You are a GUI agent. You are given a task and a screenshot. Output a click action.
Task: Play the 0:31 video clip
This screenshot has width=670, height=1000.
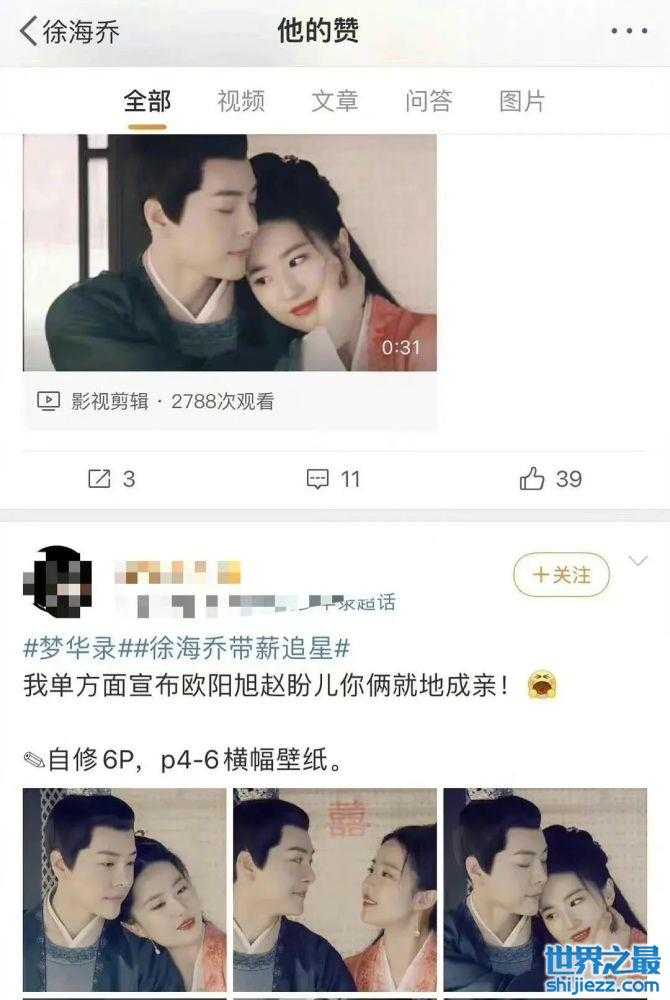tap(230, 252)
